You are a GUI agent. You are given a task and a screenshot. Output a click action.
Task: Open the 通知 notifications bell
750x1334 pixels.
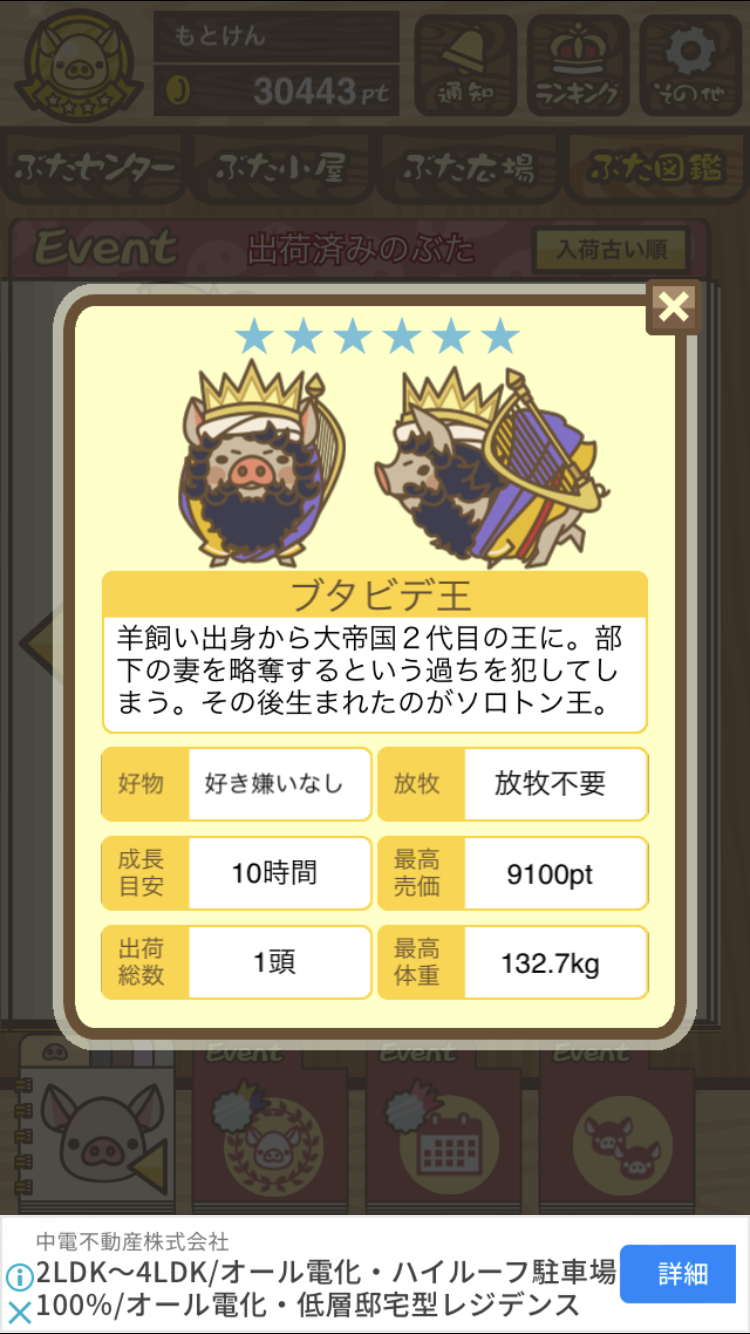point(467,64)
